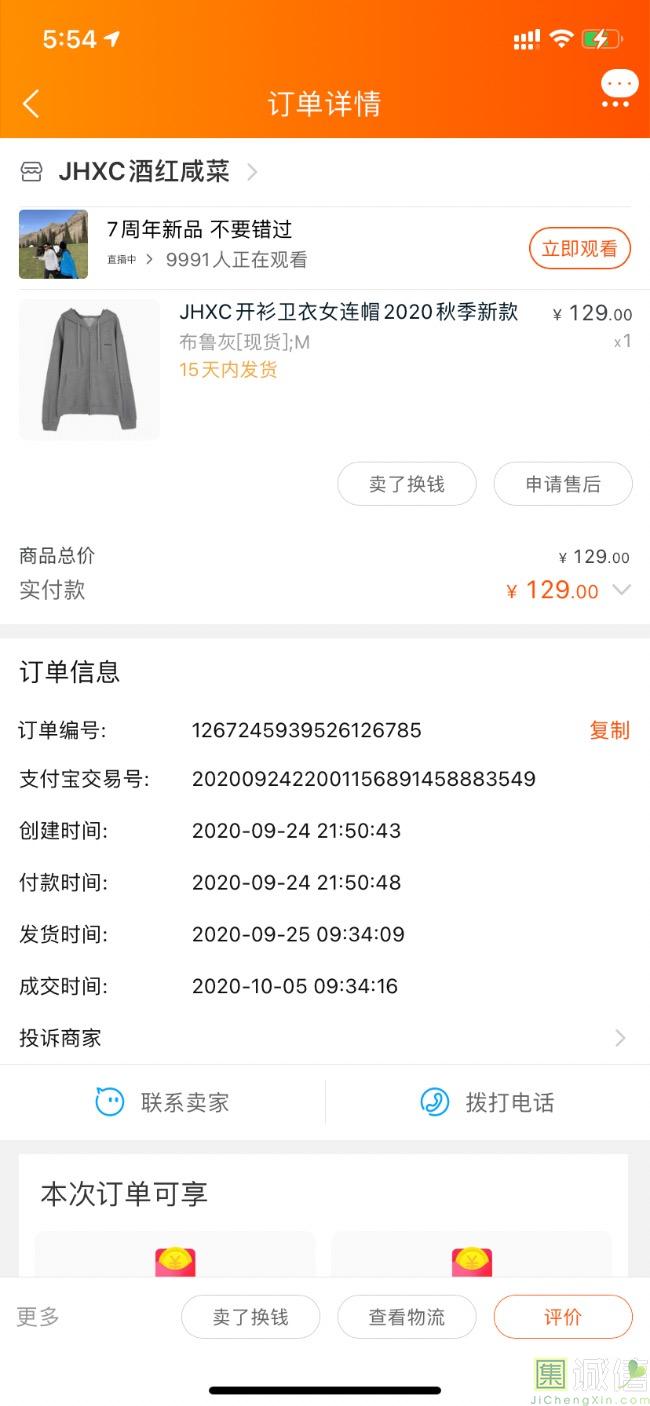The image size is (650, 1406).
Task: Tap 立即观看 to watch the livestream
Action: (x=579, y=249)
